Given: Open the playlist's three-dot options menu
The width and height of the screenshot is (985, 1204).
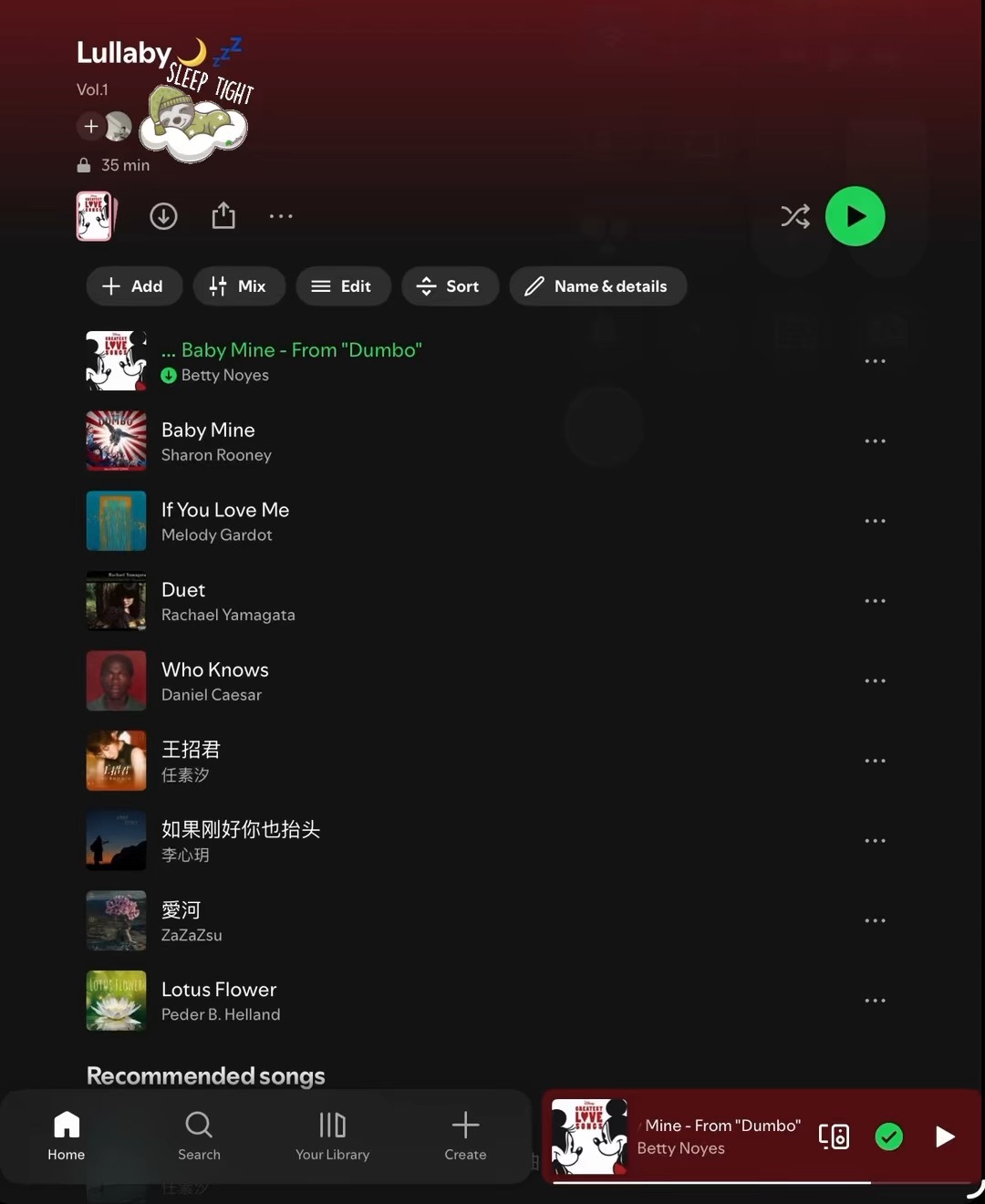Looking at the screenshot, I should (281, 216).
